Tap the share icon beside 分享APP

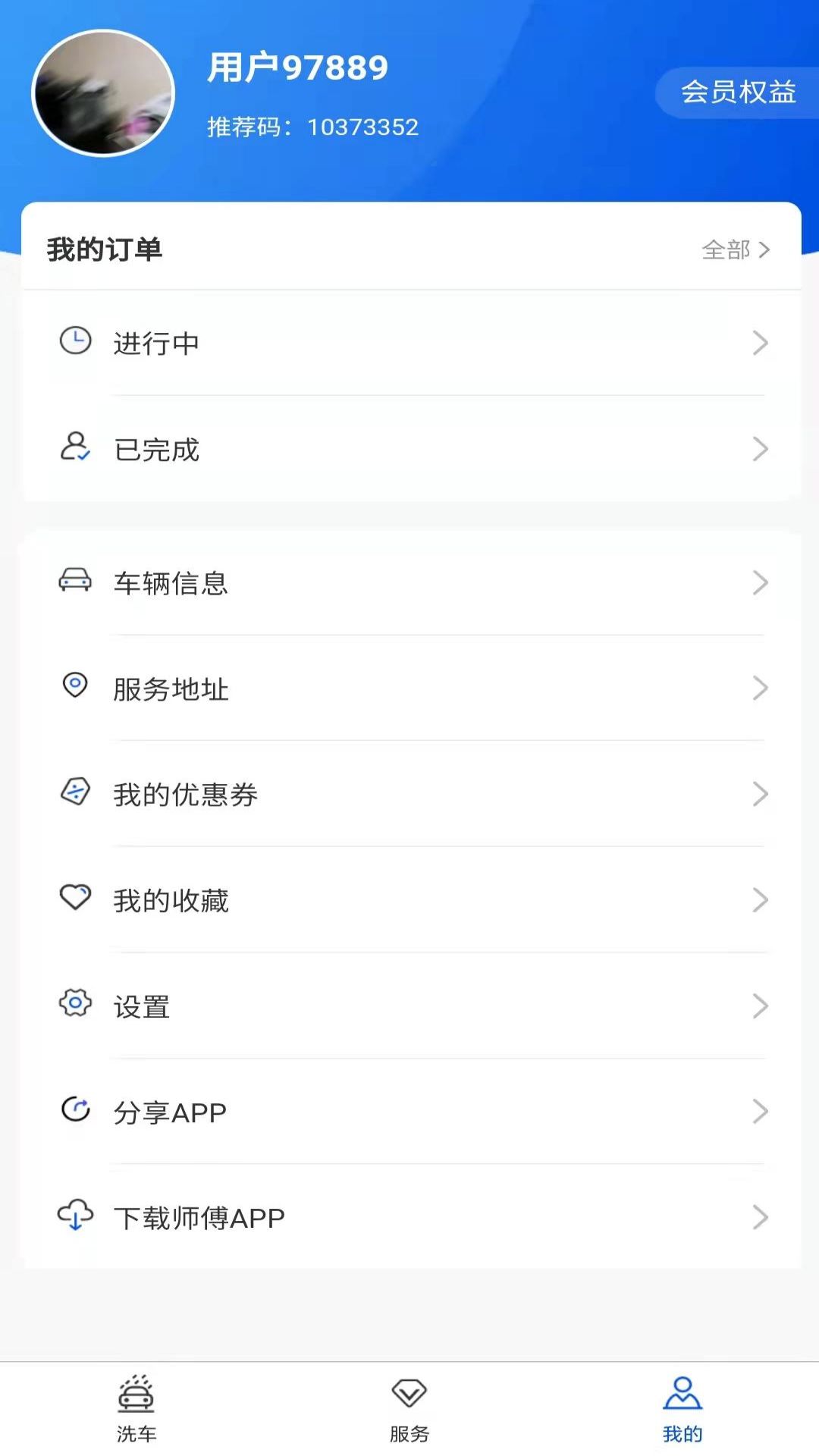[x=74, y=1112]
